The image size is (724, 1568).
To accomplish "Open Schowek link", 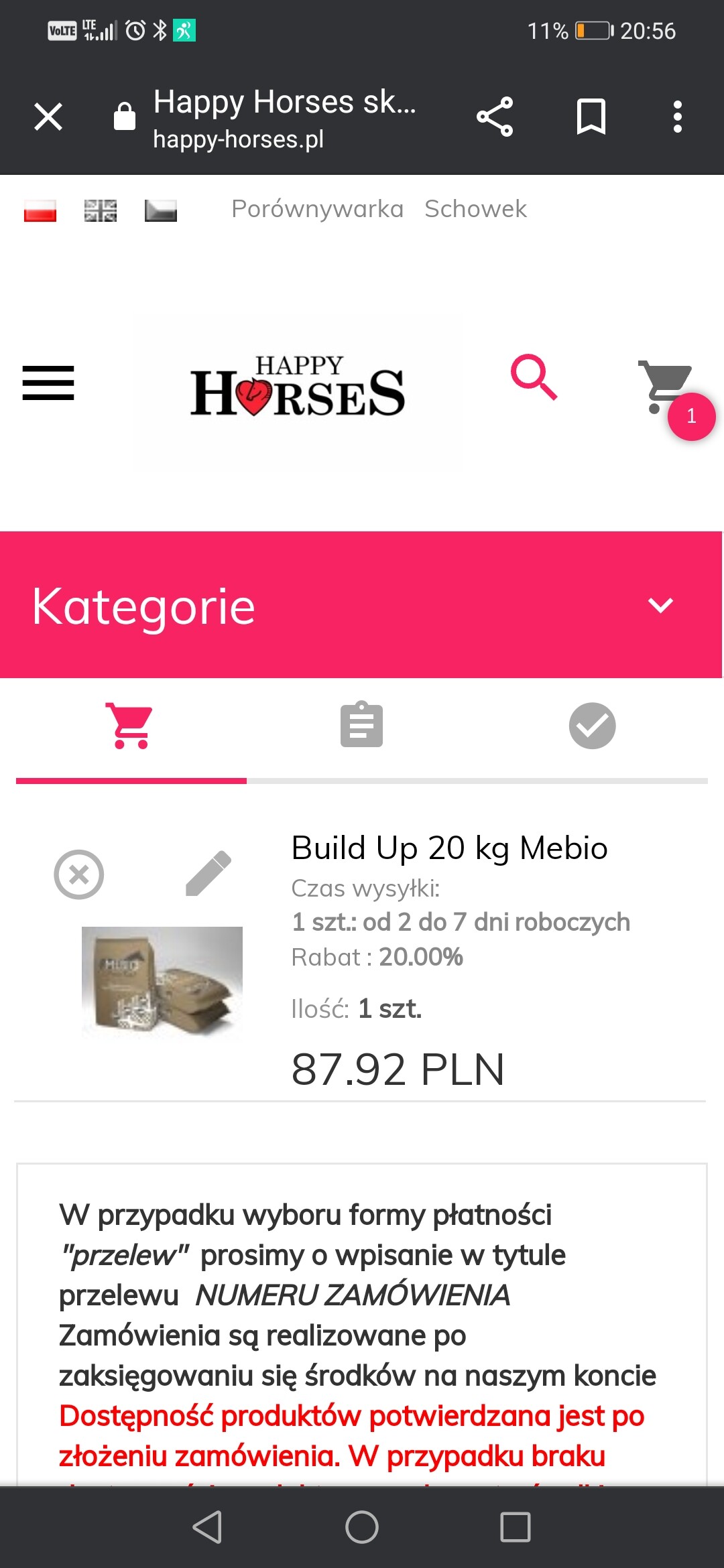I will tap(475, 209).
